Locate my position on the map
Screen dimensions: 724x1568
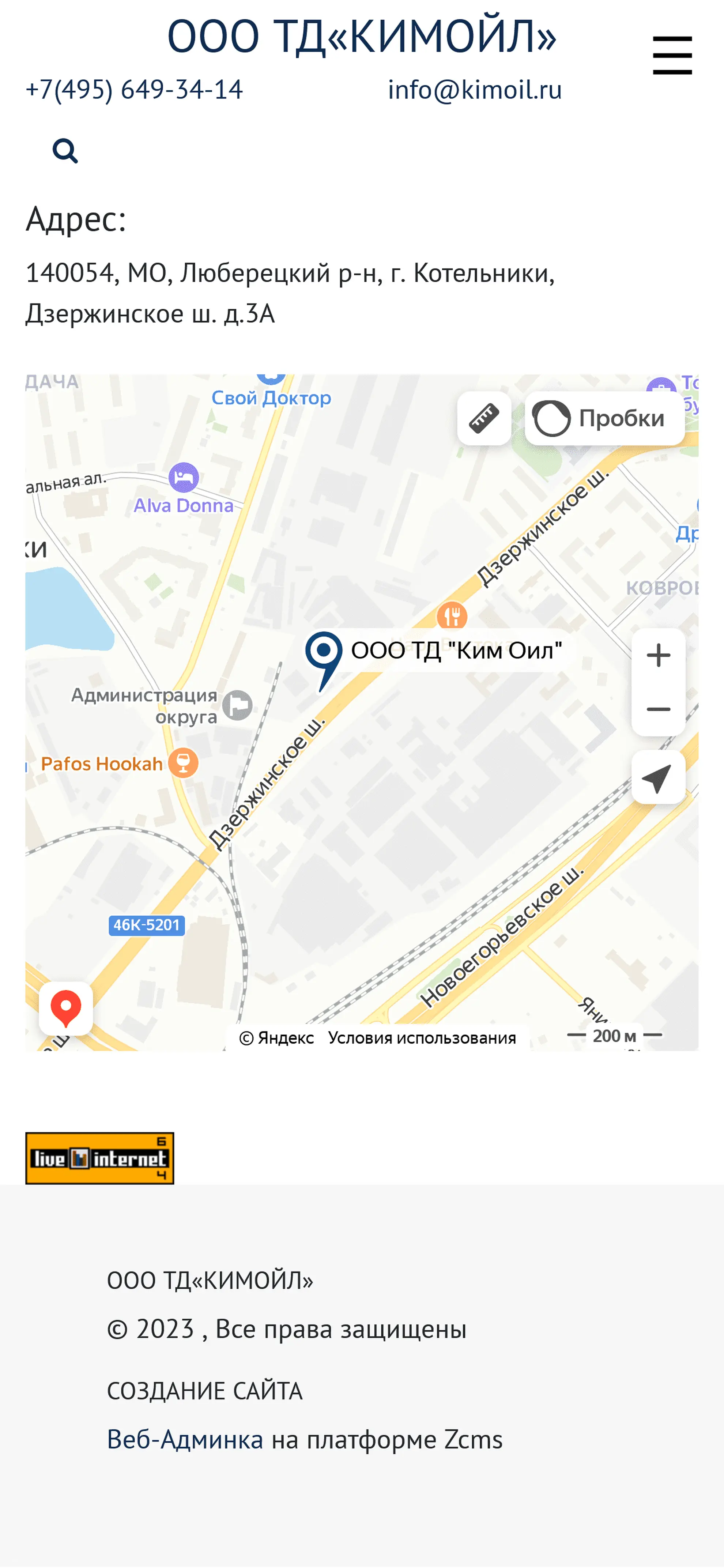(x=658, y=778)
